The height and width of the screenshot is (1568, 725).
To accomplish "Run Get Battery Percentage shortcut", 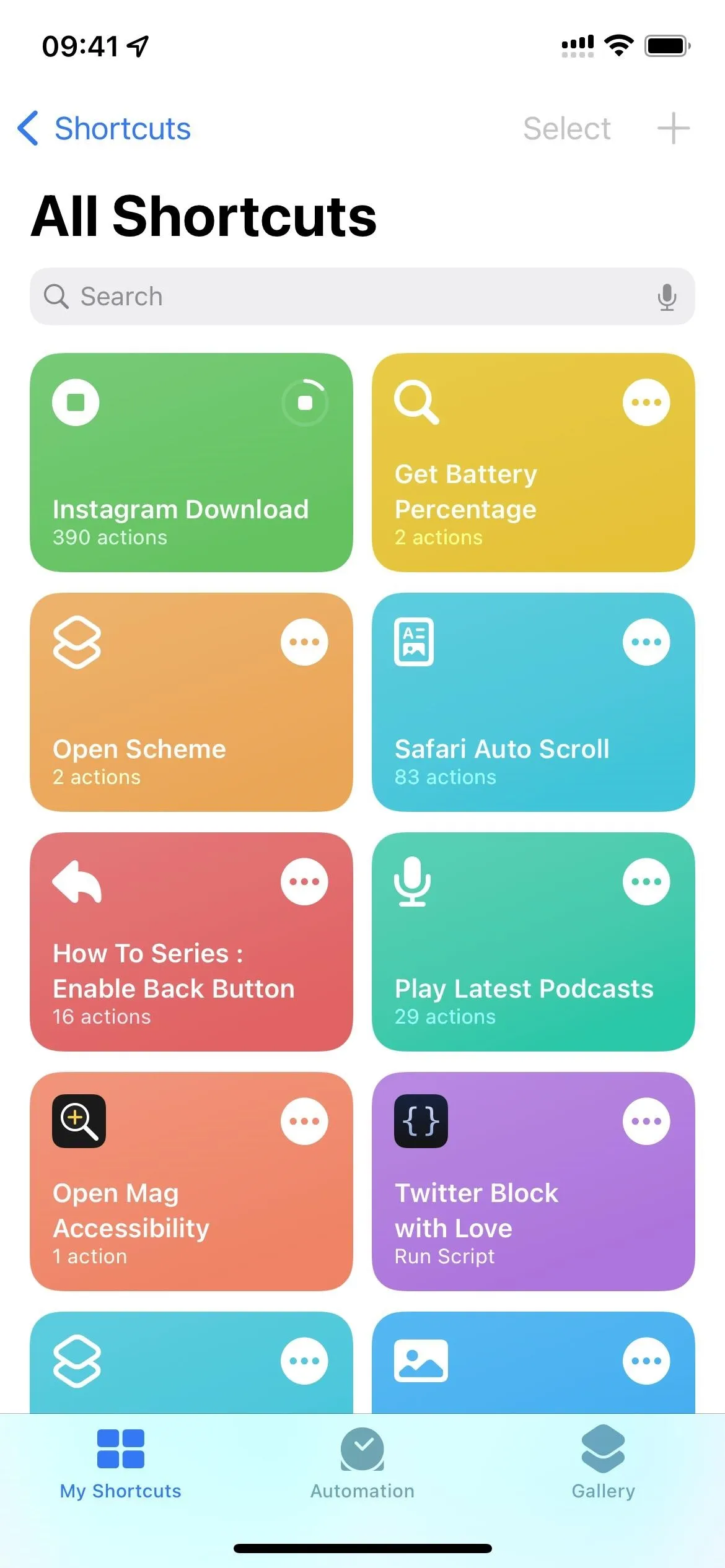I will (534, 463).
